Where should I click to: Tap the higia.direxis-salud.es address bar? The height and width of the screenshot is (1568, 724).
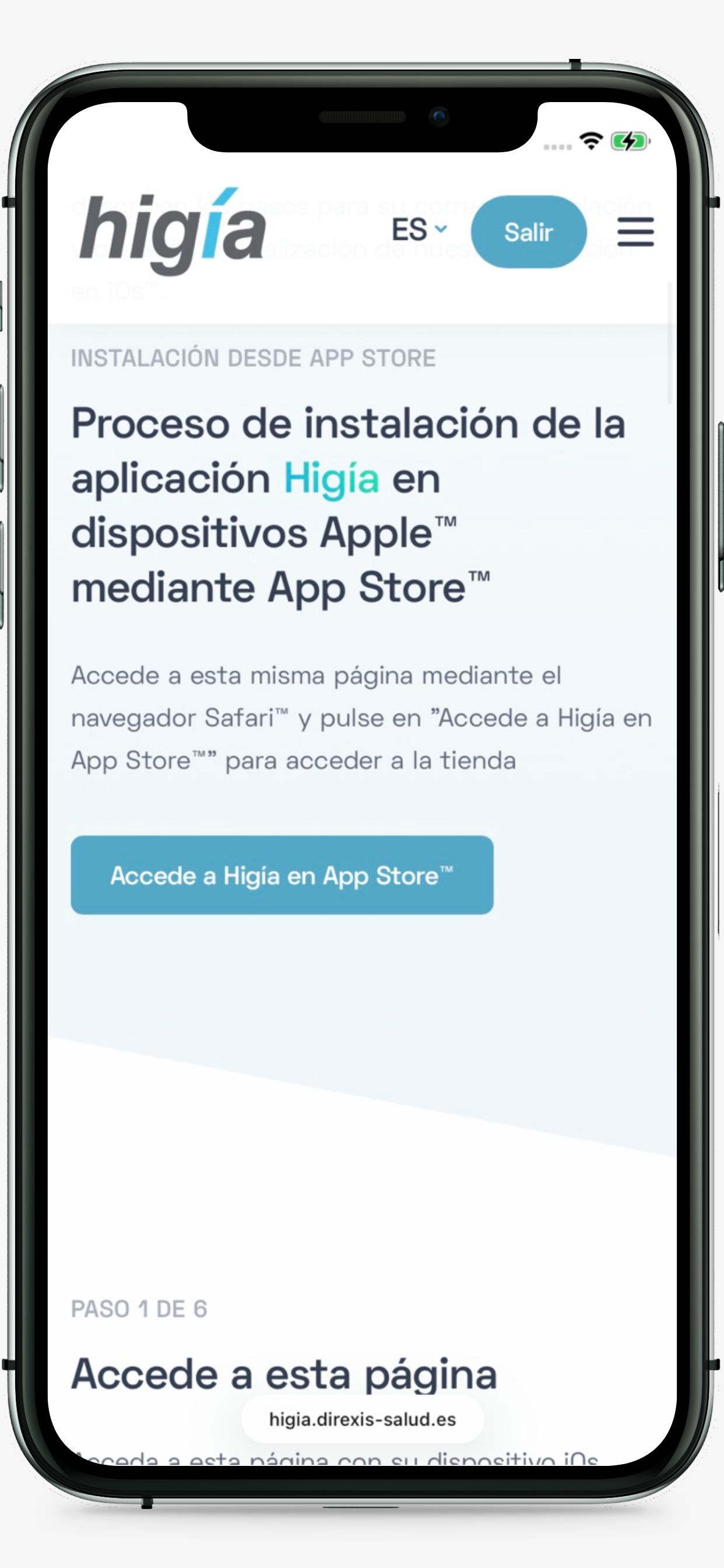(x=362, y=1419)
